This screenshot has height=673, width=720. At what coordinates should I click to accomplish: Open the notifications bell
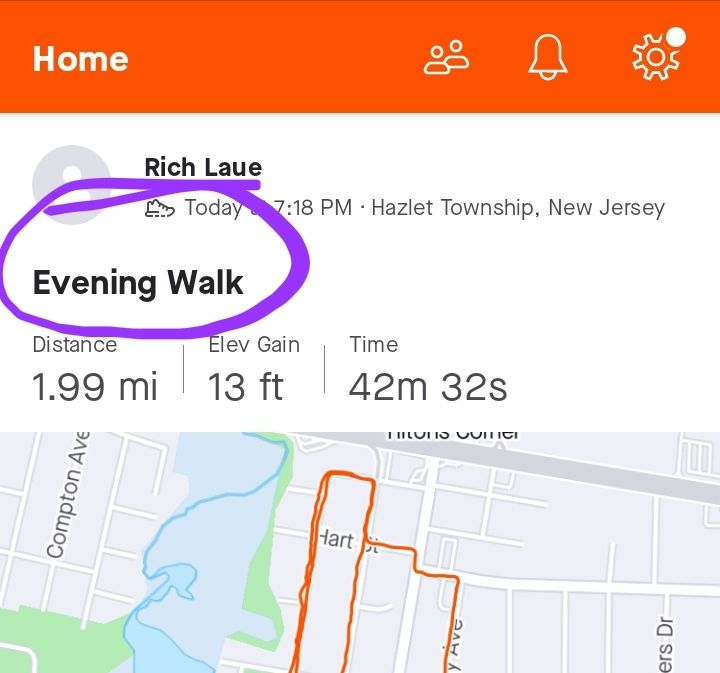pyautogui.click(x=547, y=57)
